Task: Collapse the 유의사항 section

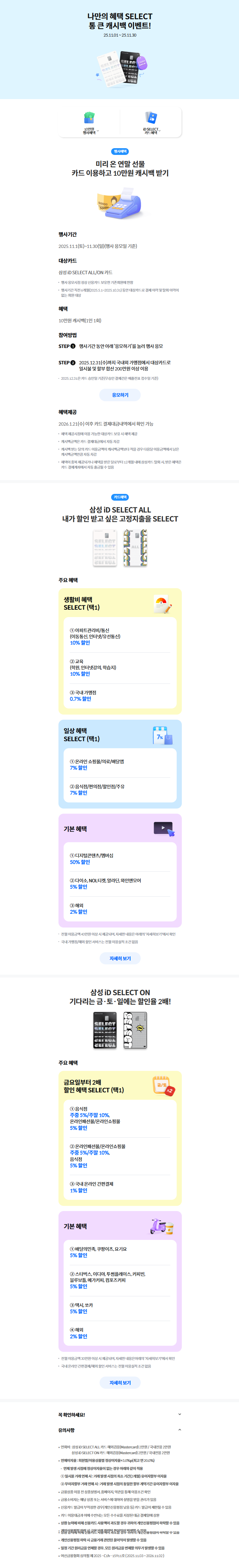Action: [x=119, y=1430]
